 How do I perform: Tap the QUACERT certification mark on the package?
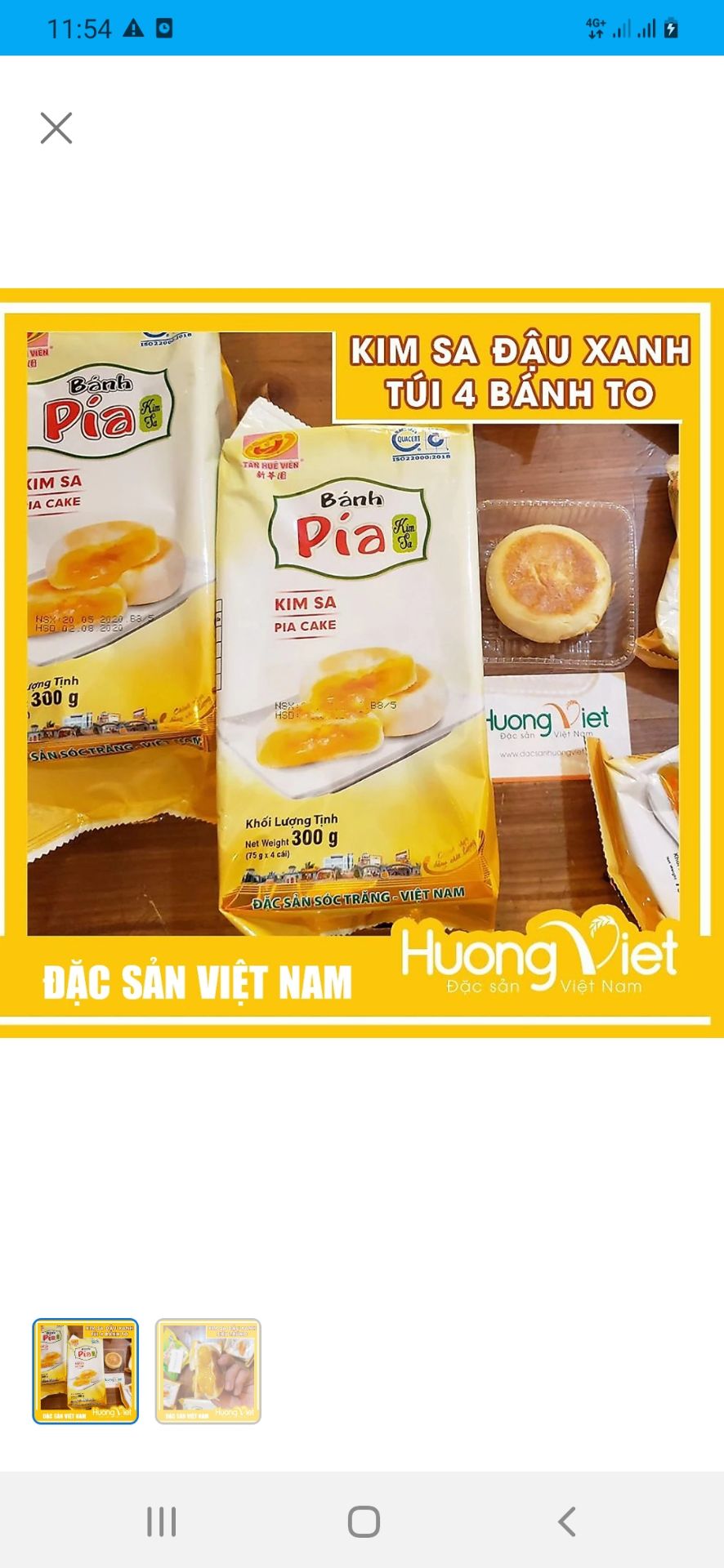click(x=406, y=441)
